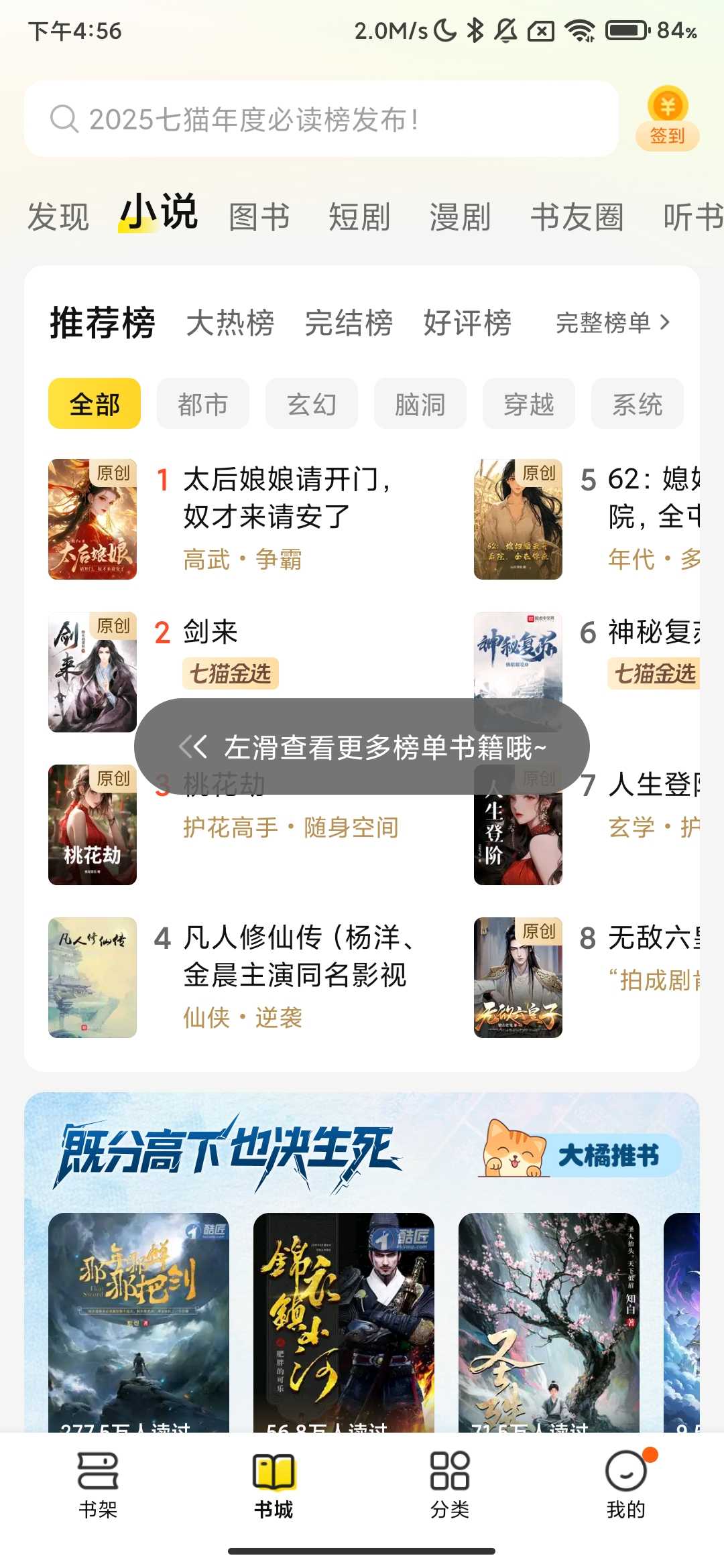The height and width of the screenshot is (1568, 724).
Task: Select the 全部 category chip
Action: (94, 403)
